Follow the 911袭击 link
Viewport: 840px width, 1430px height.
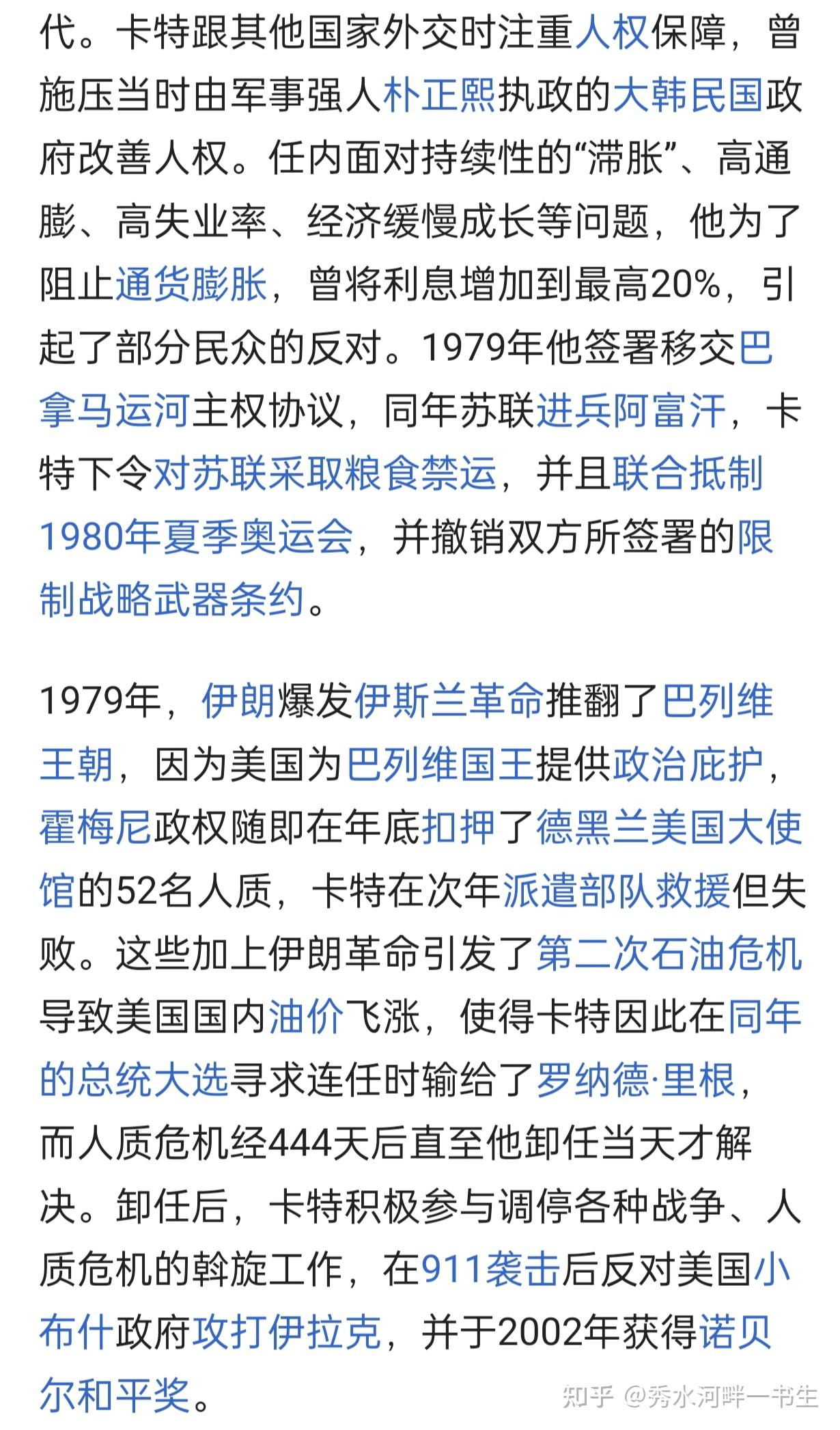coord(490,1269)
